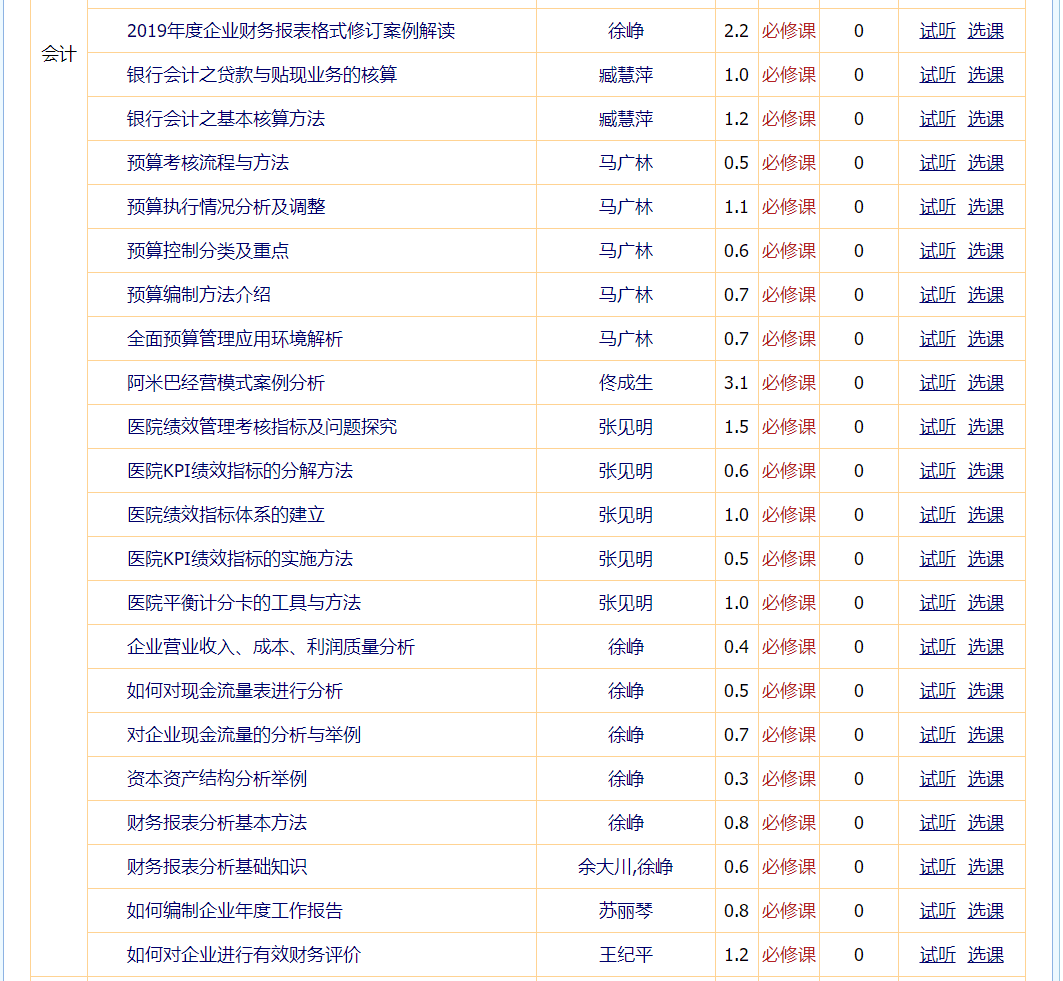Tap 试听 for 医院KPI绩效指标的分解方法
Screen dimensions: 1063x981
pyautogui.click(x=937, y=471)
